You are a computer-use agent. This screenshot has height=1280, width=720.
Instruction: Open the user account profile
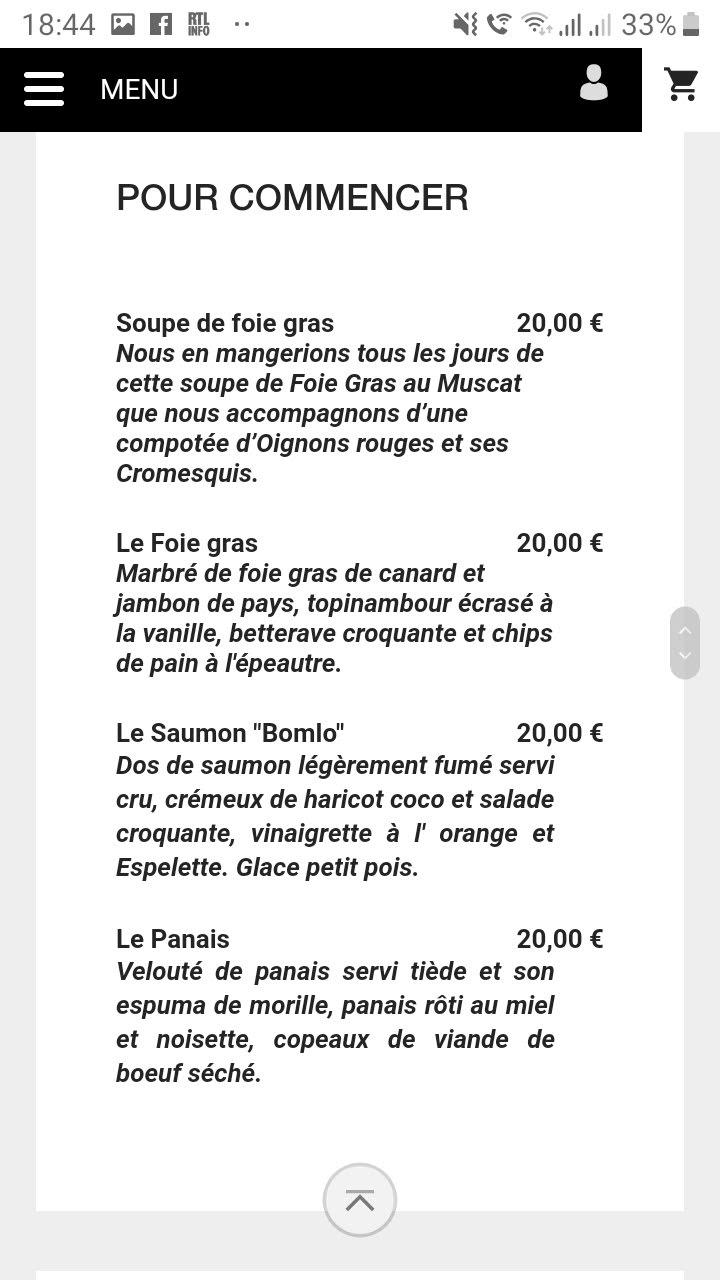coord(594,83)
